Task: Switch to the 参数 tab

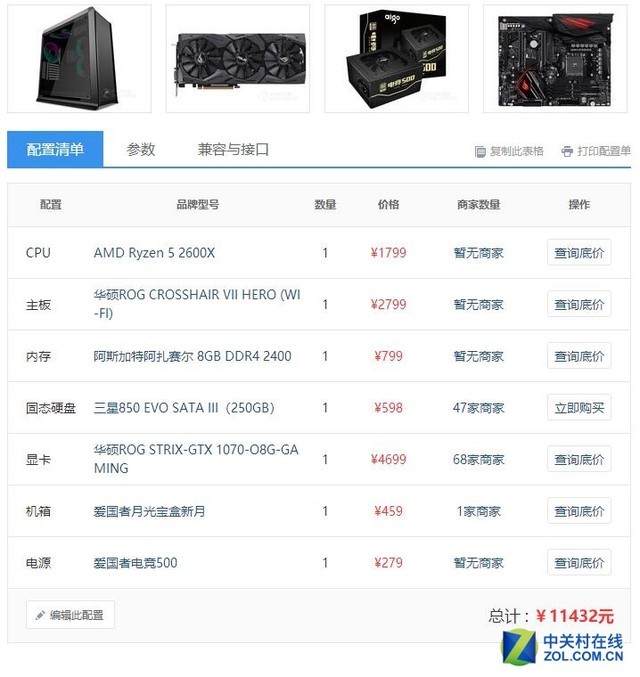Action: pos(141,150)
